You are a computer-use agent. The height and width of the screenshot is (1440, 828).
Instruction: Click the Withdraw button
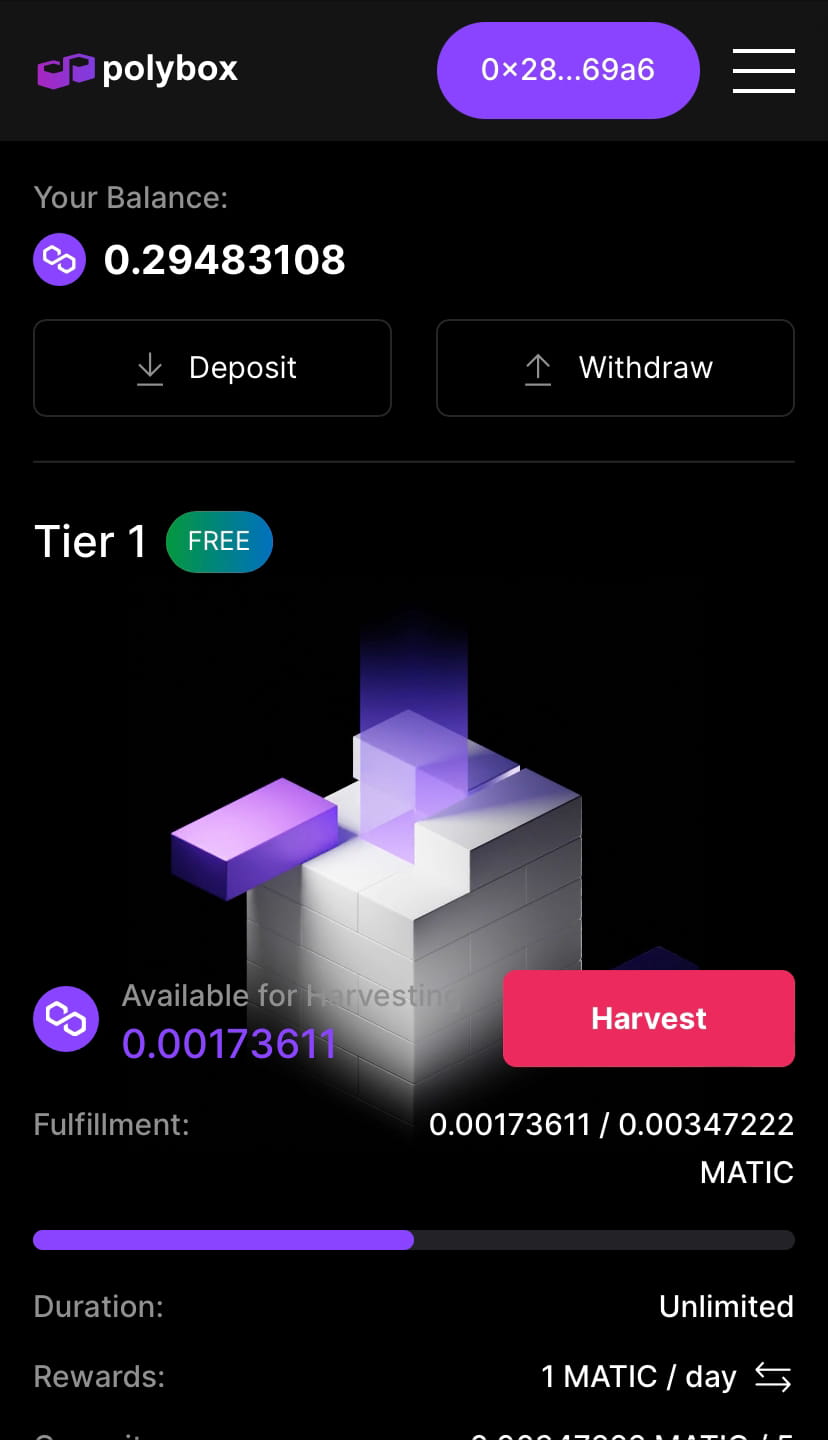[615, 368]
